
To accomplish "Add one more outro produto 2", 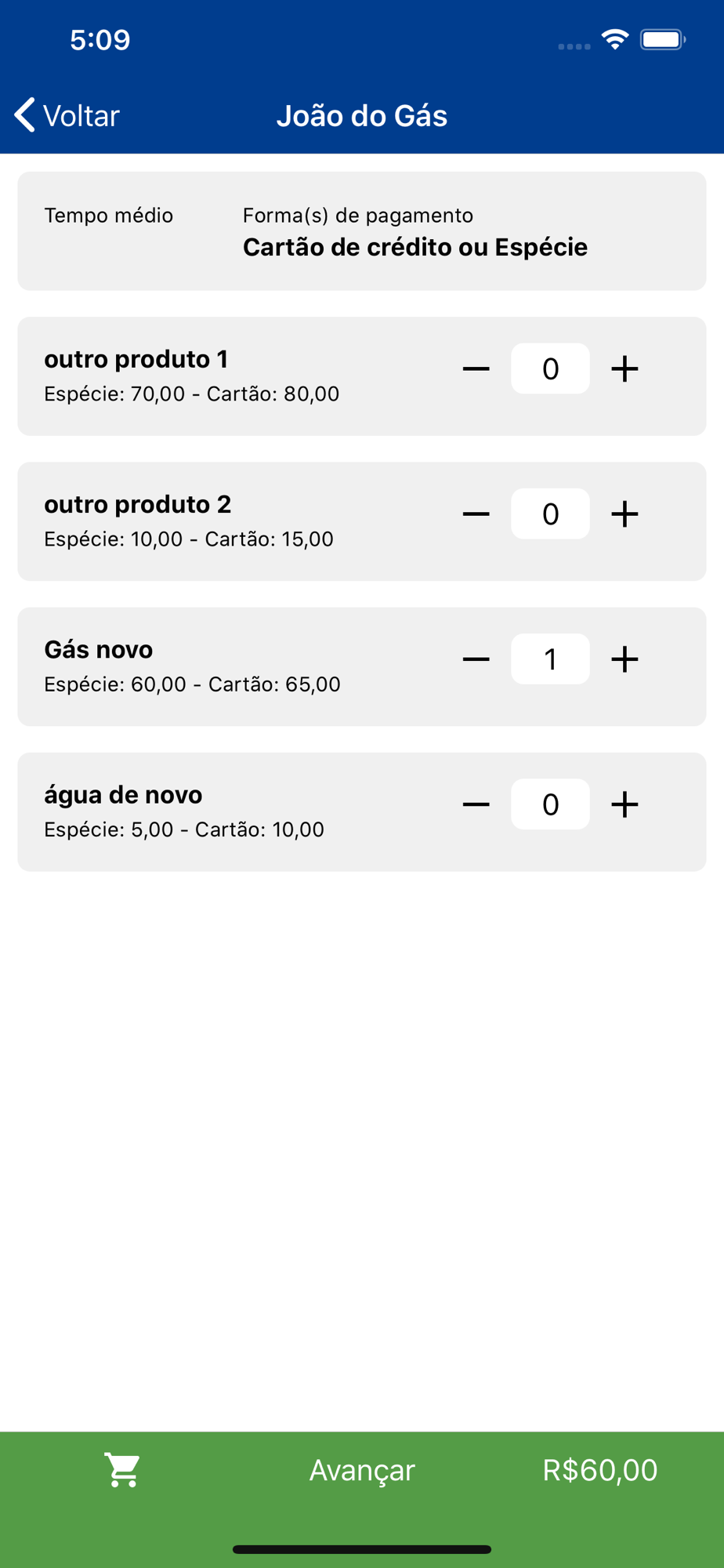I will (x=624, y=514).
